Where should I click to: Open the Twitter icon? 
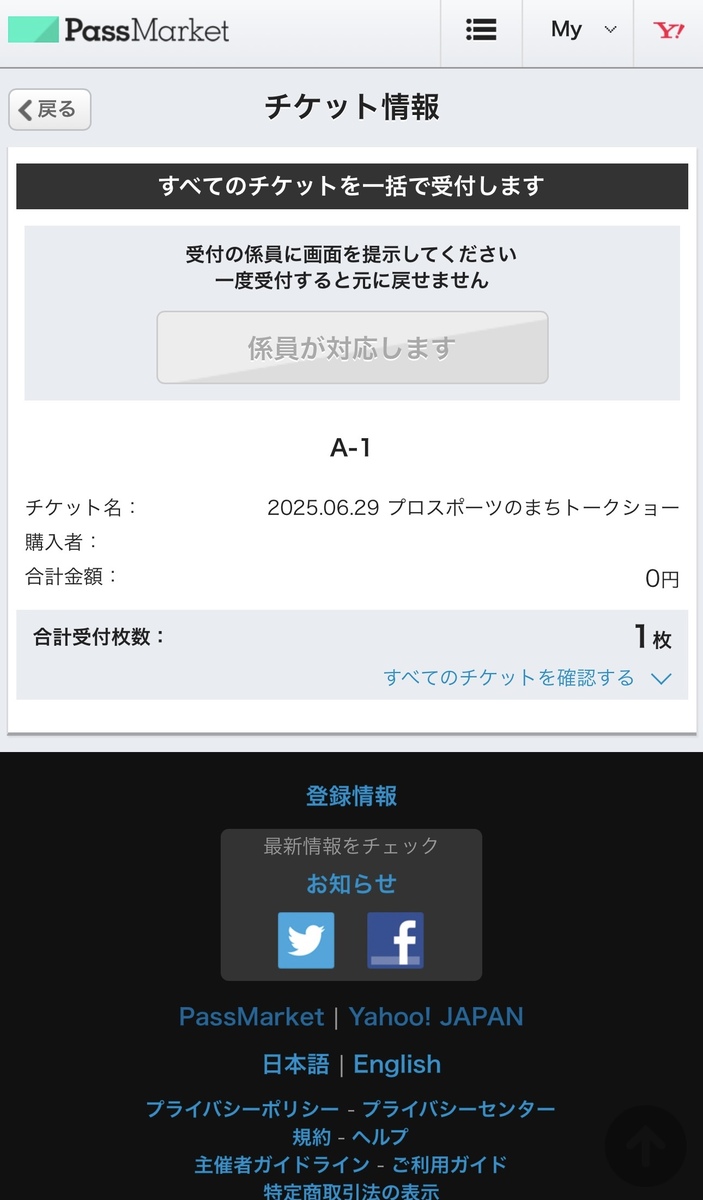306,940
